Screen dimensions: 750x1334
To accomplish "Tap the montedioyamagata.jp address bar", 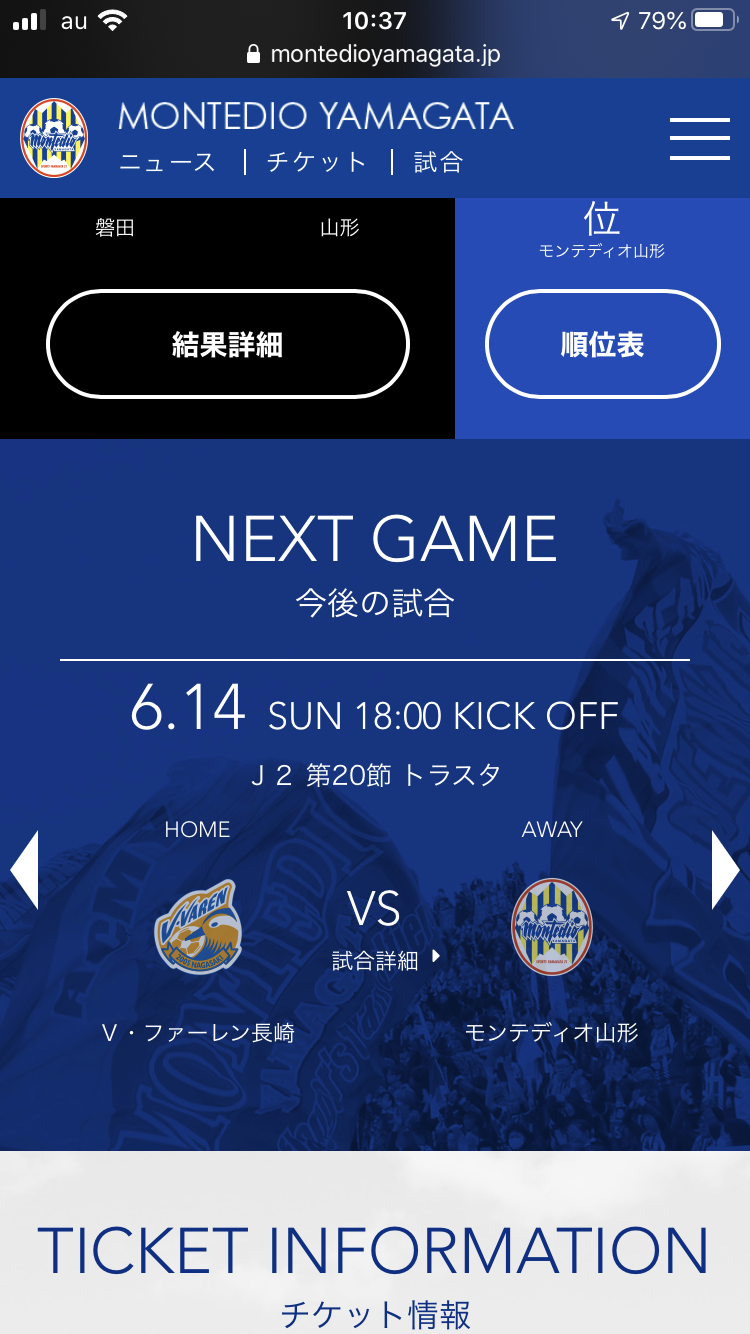I will pyautogui.click(x=373, y=54).
